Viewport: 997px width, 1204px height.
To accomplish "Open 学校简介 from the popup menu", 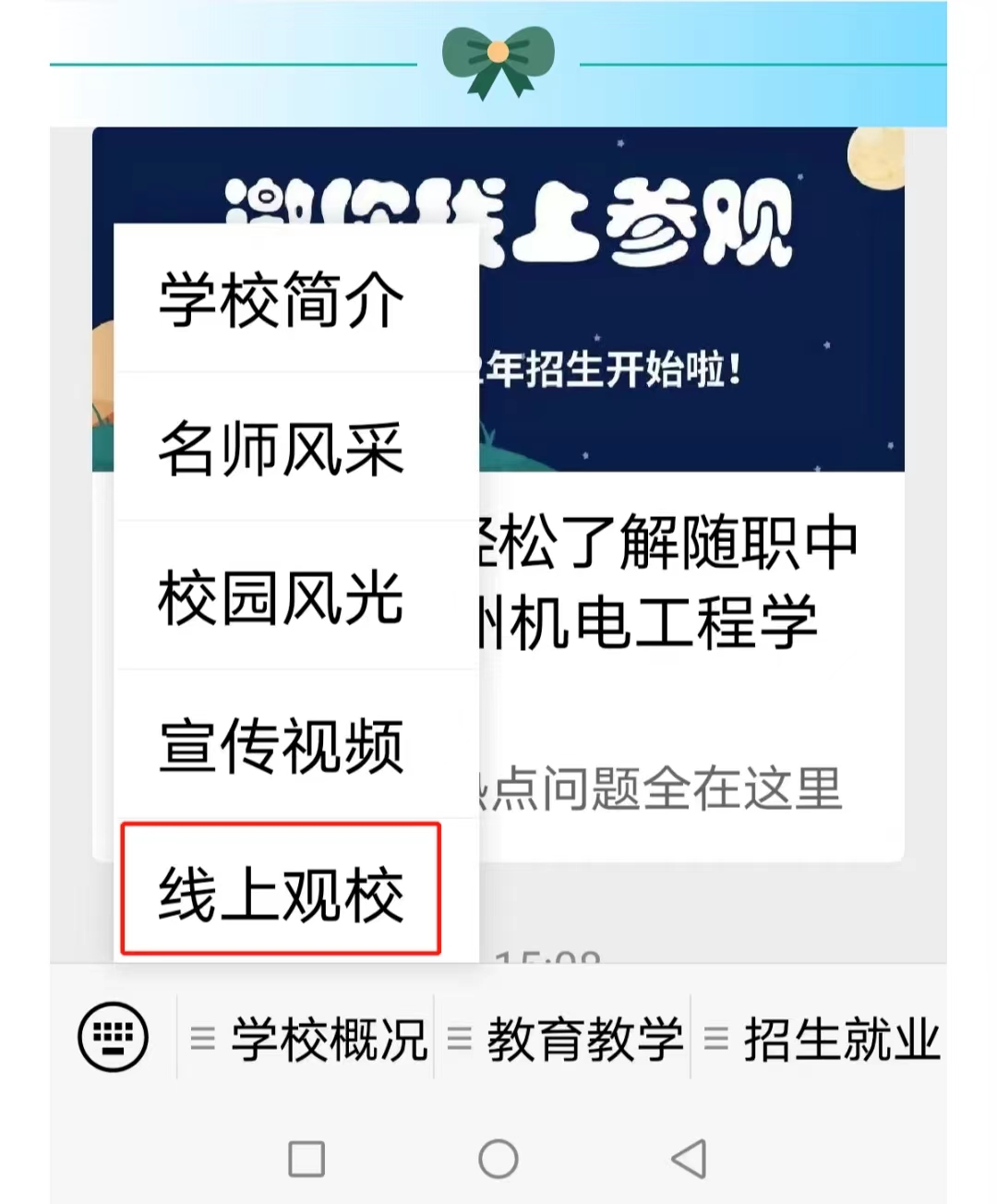I will (282, 300).
